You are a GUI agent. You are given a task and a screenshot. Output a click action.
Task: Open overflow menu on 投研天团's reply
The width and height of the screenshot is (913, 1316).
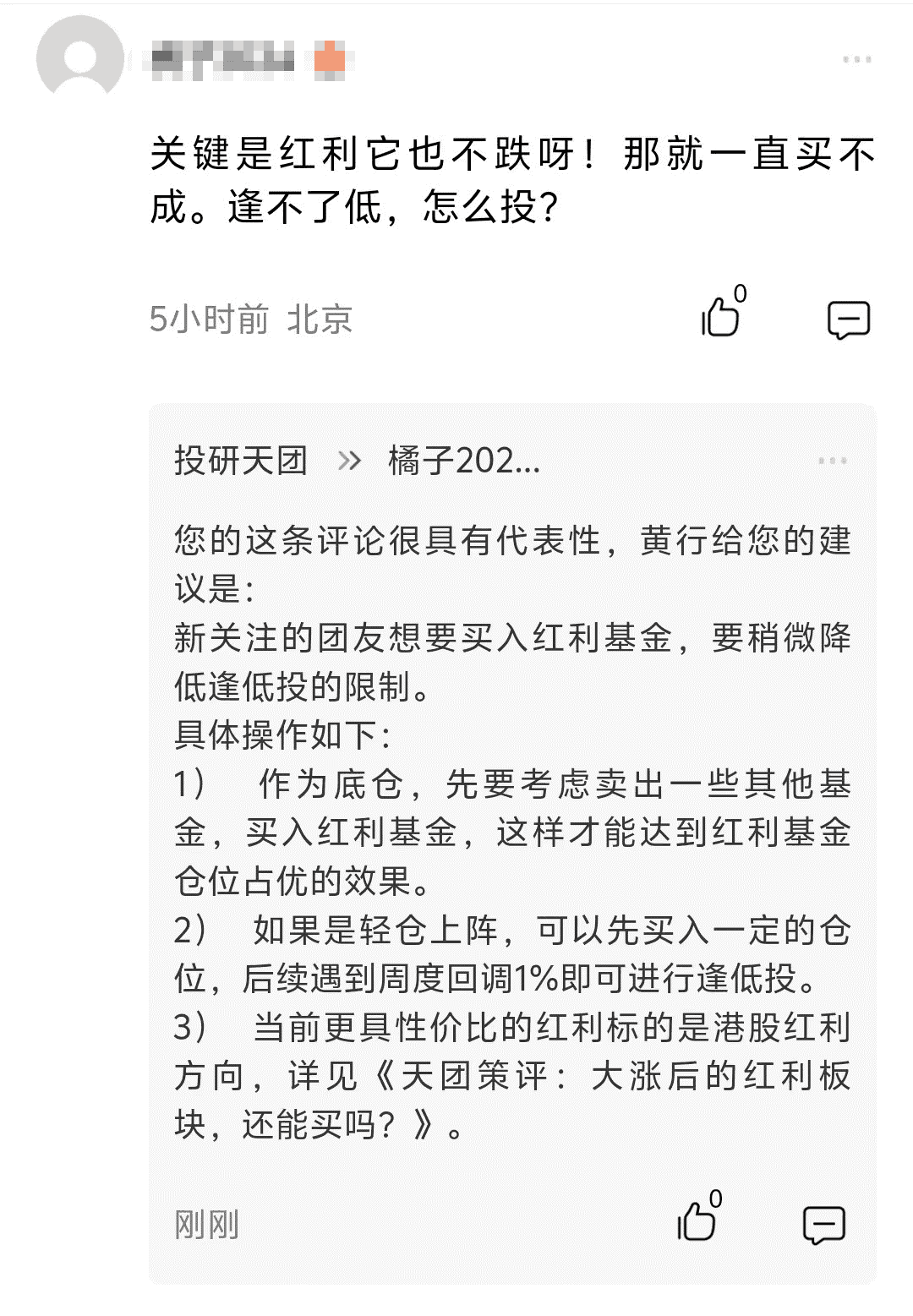pyautogui.click(x=832, y=461)
